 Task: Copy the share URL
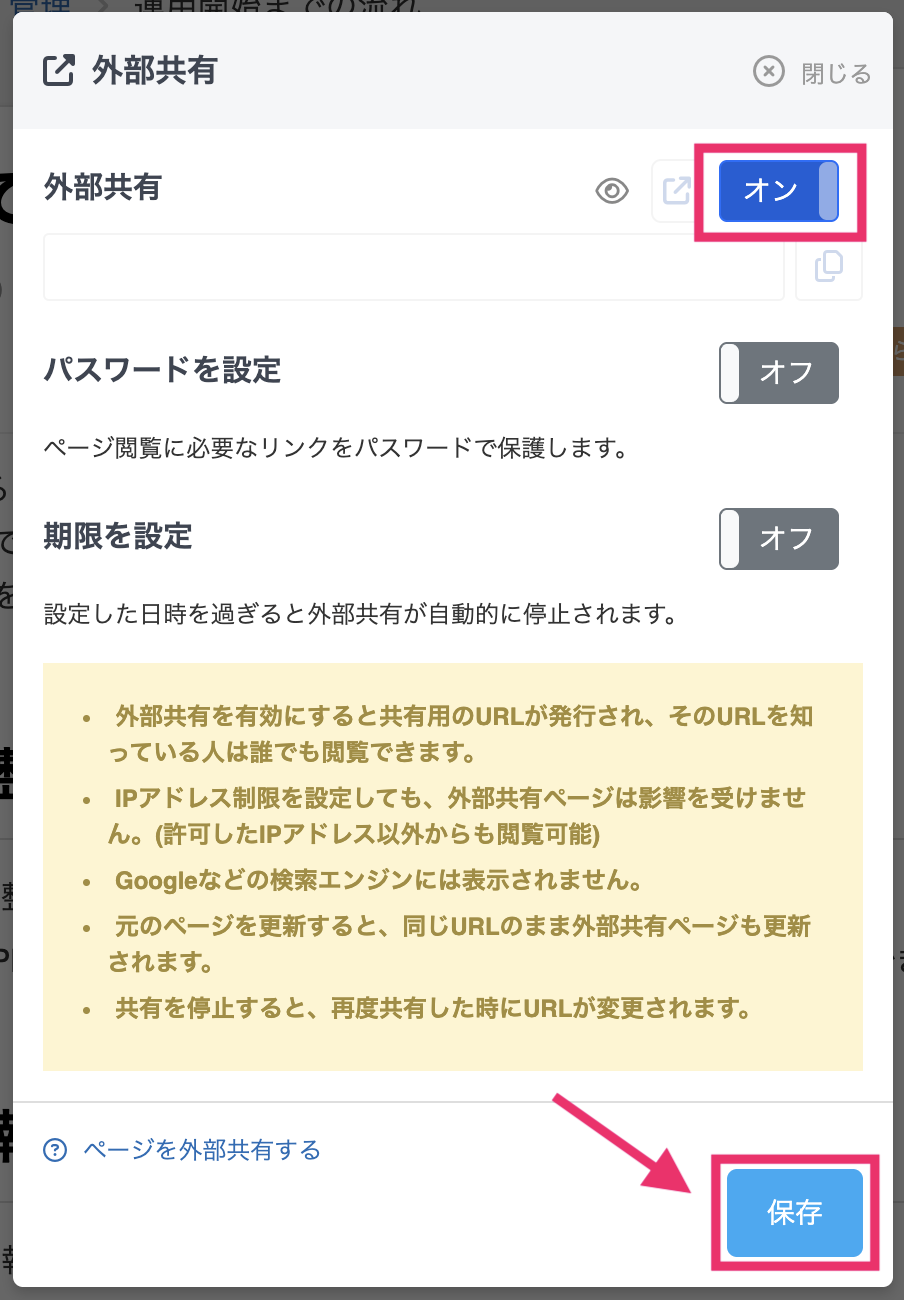pos(828,267)
